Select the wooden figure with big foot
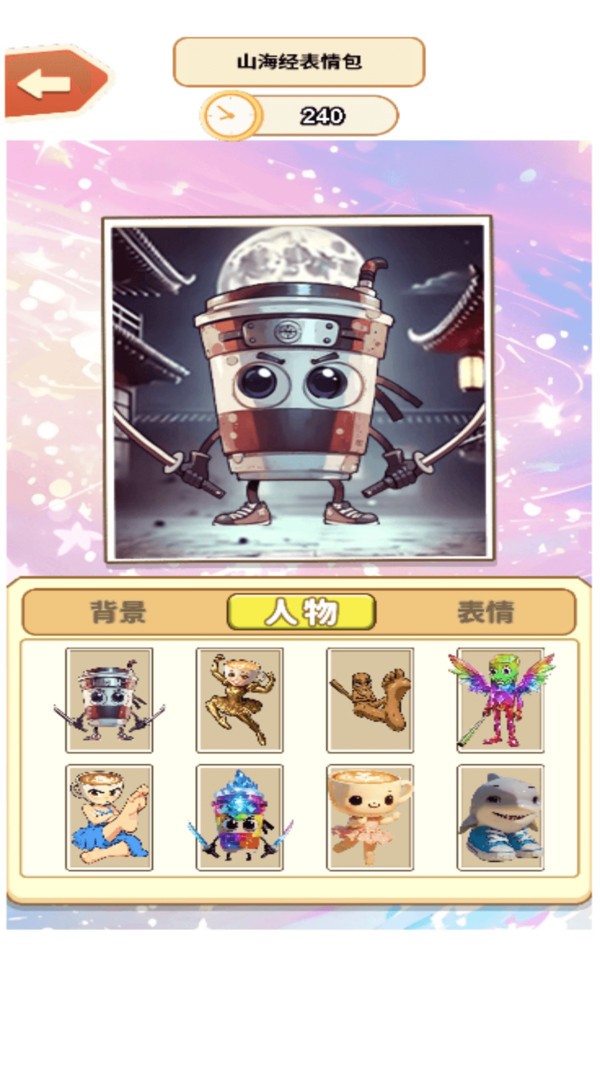Image resolution: width=600 pixels, height=1066 pixels. click(x=370, y=700)
